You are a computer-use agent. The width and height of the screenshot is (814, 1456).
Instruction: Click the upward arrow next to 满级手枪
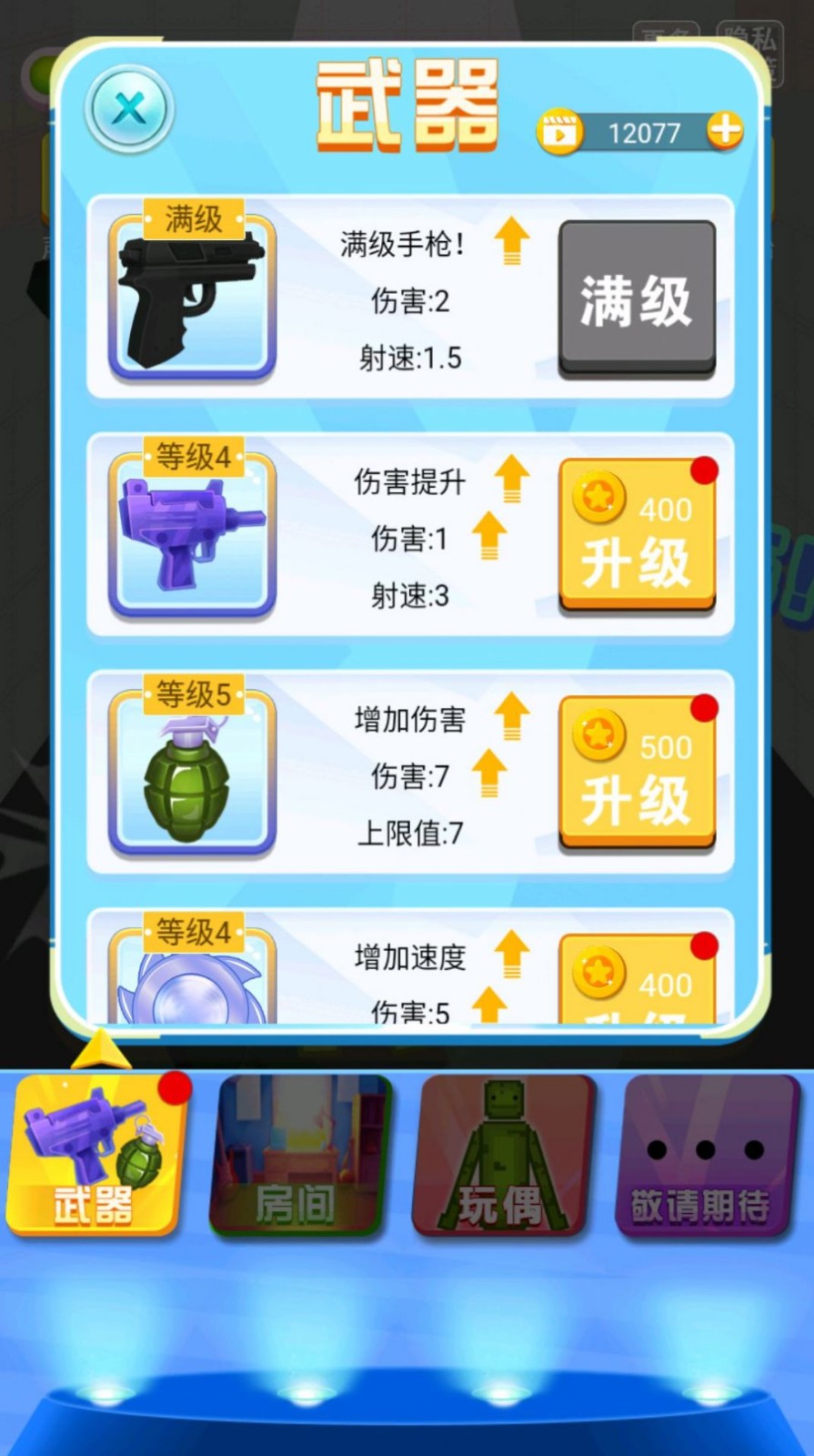pyautogui.click(x=510, y=241)
